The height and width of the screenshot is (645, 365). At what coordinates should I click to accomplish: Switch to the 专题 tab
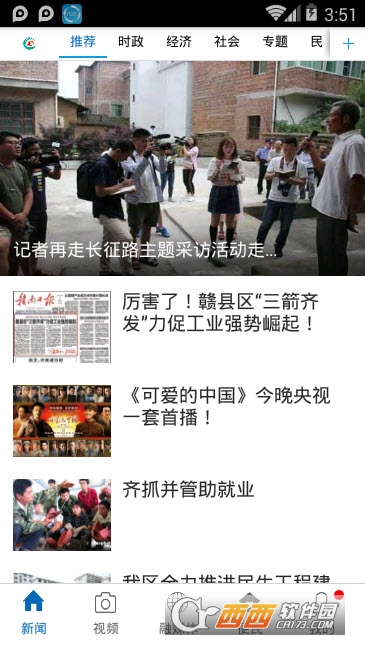[x=275, y=42]
